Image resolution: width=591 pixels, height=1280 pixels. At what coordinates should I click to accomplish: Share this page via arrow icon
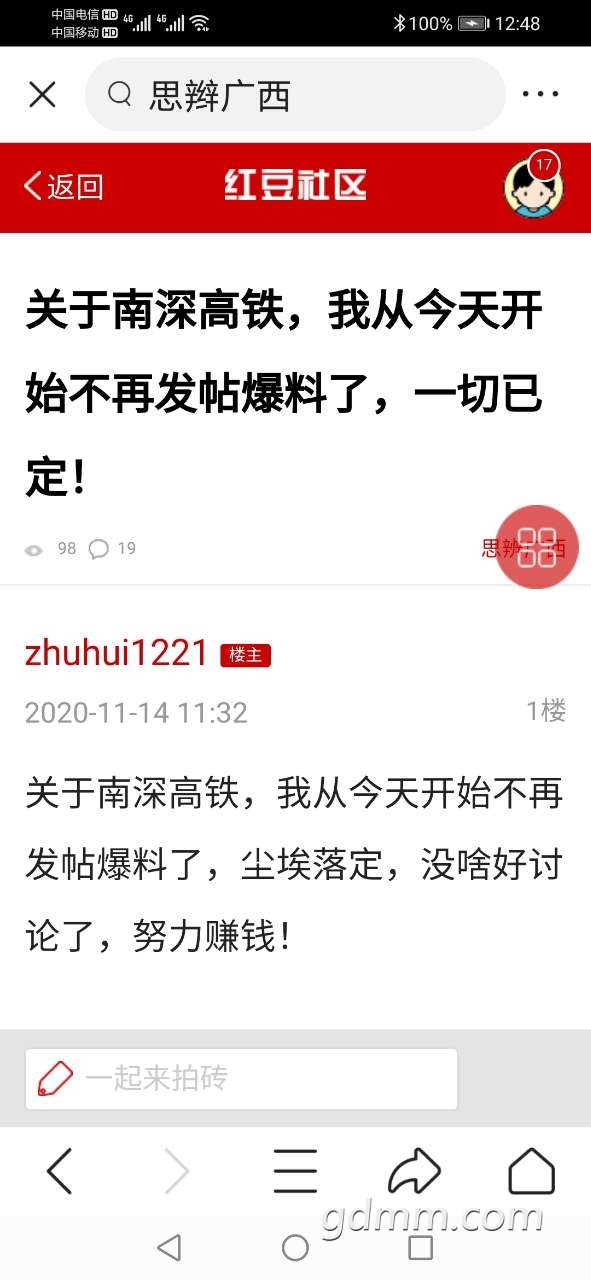pos(414,1171)
